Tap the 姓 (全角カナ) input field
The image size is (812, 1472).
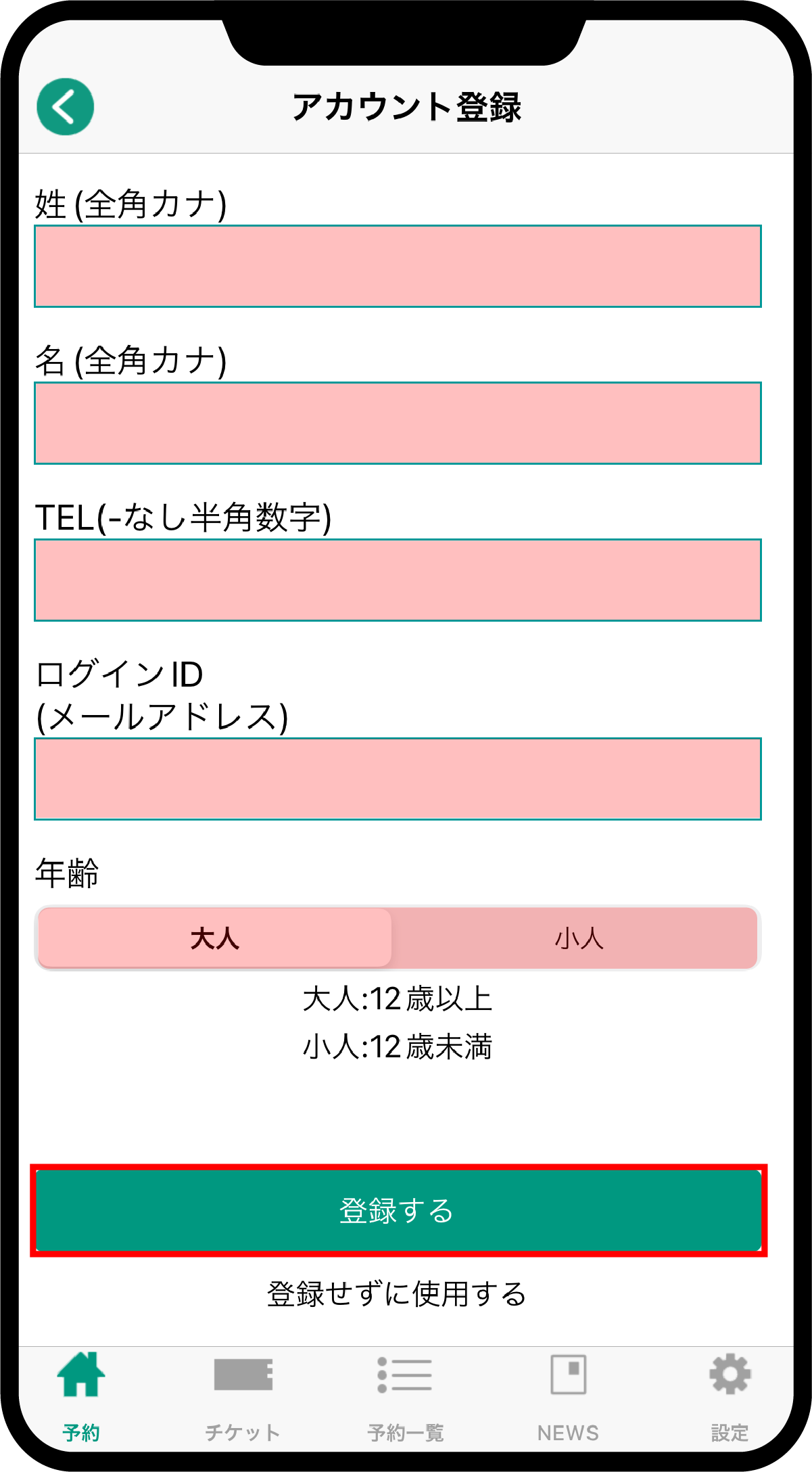tap(398, 267)
